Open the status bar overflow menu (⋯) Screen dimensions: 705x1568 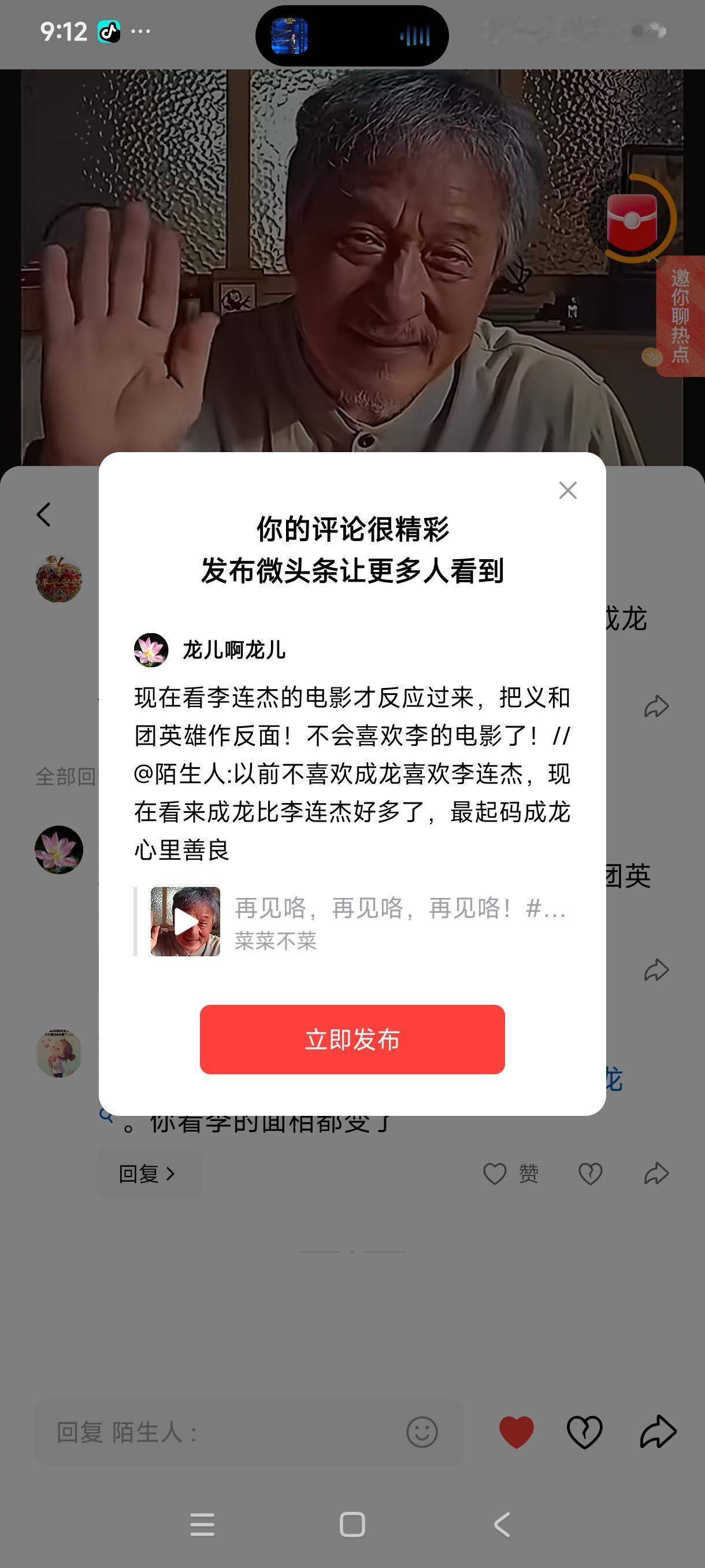142,30
